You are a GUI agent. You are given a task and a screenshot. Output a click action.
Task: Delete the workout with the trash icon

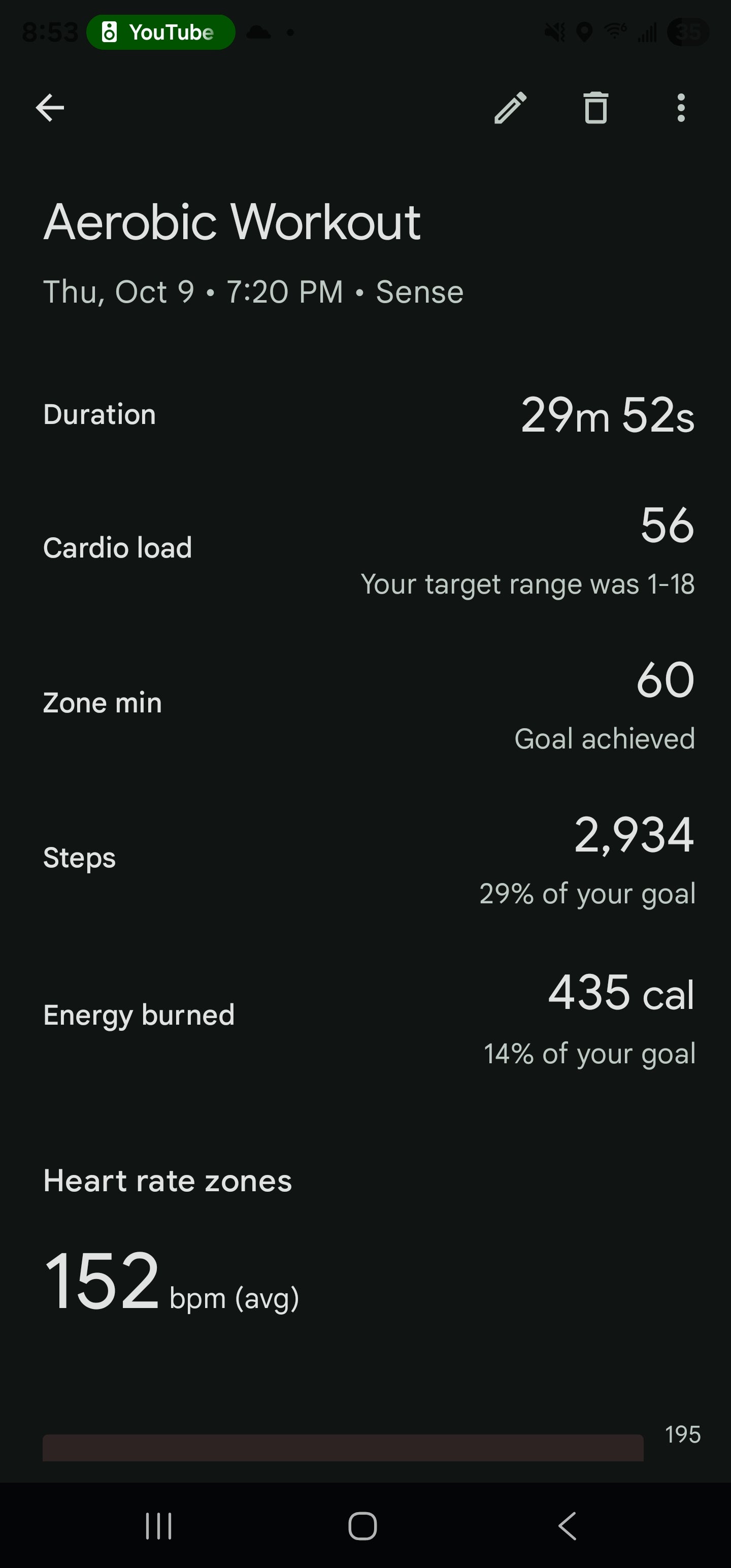click(x=595, y=108)
